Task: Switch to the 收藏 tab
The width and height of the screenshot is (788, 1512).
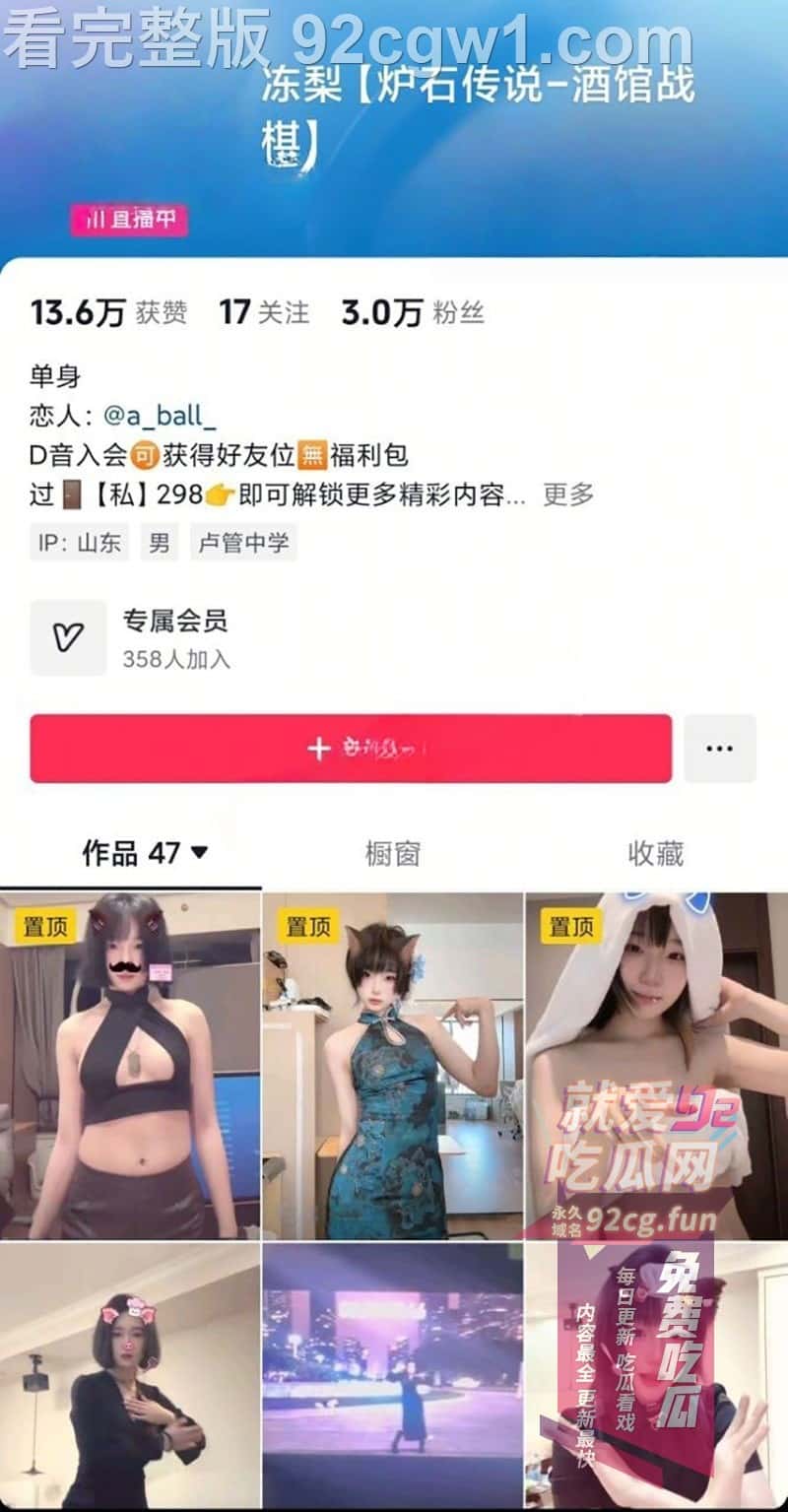Action: click(x=655, y=853)
